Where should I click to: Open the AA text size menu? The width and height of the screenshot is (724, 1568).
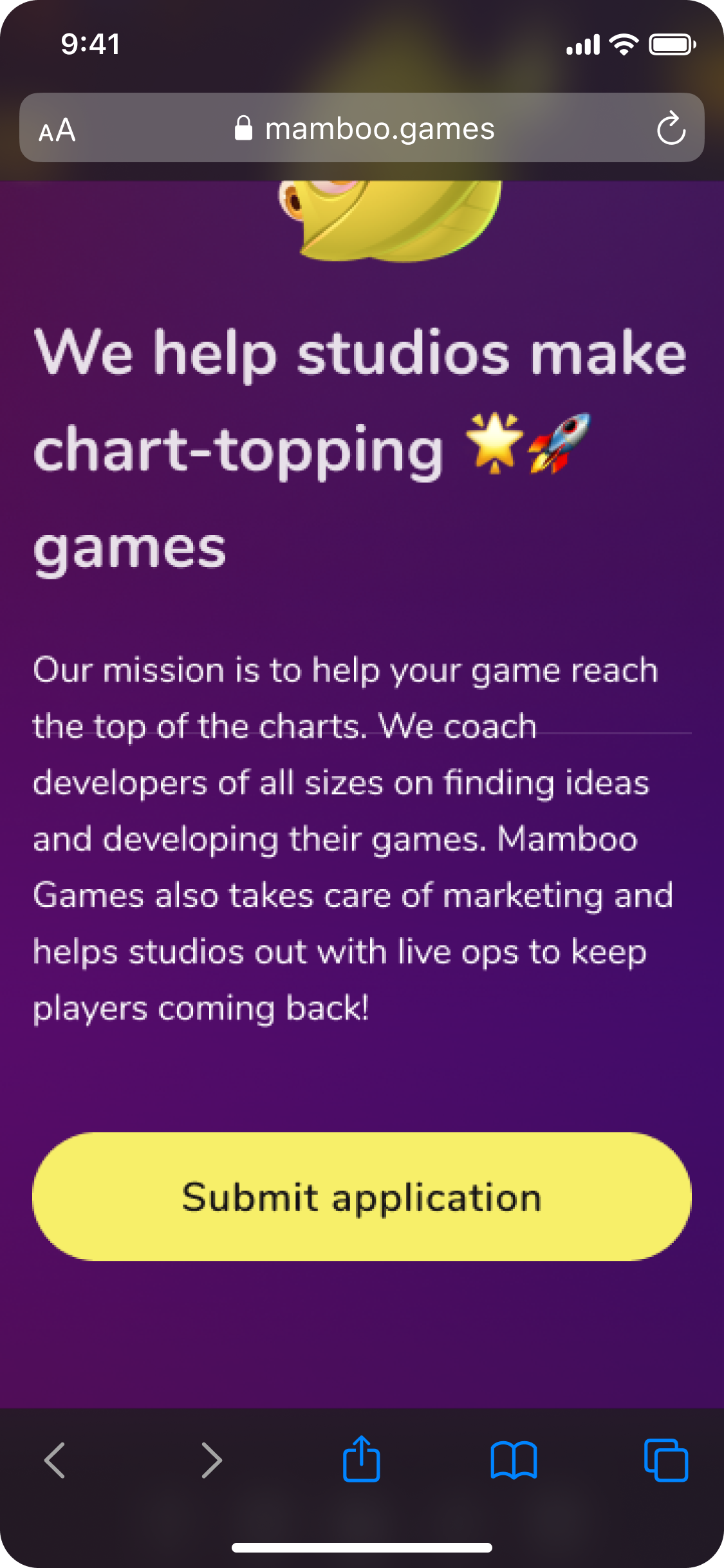pos(57,130)
